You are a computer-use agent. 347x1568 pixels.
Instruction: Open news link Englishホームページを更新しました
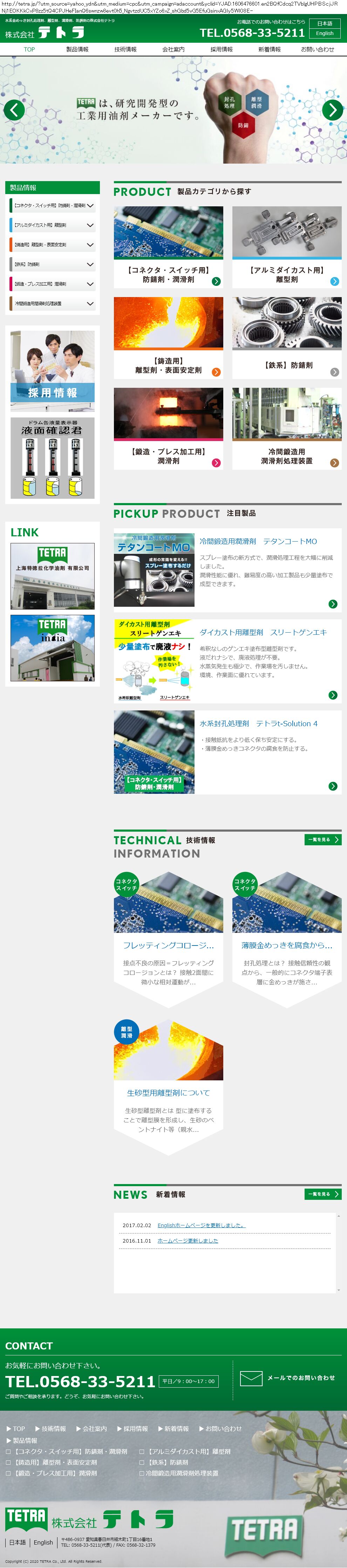(x=201, y=1225)
